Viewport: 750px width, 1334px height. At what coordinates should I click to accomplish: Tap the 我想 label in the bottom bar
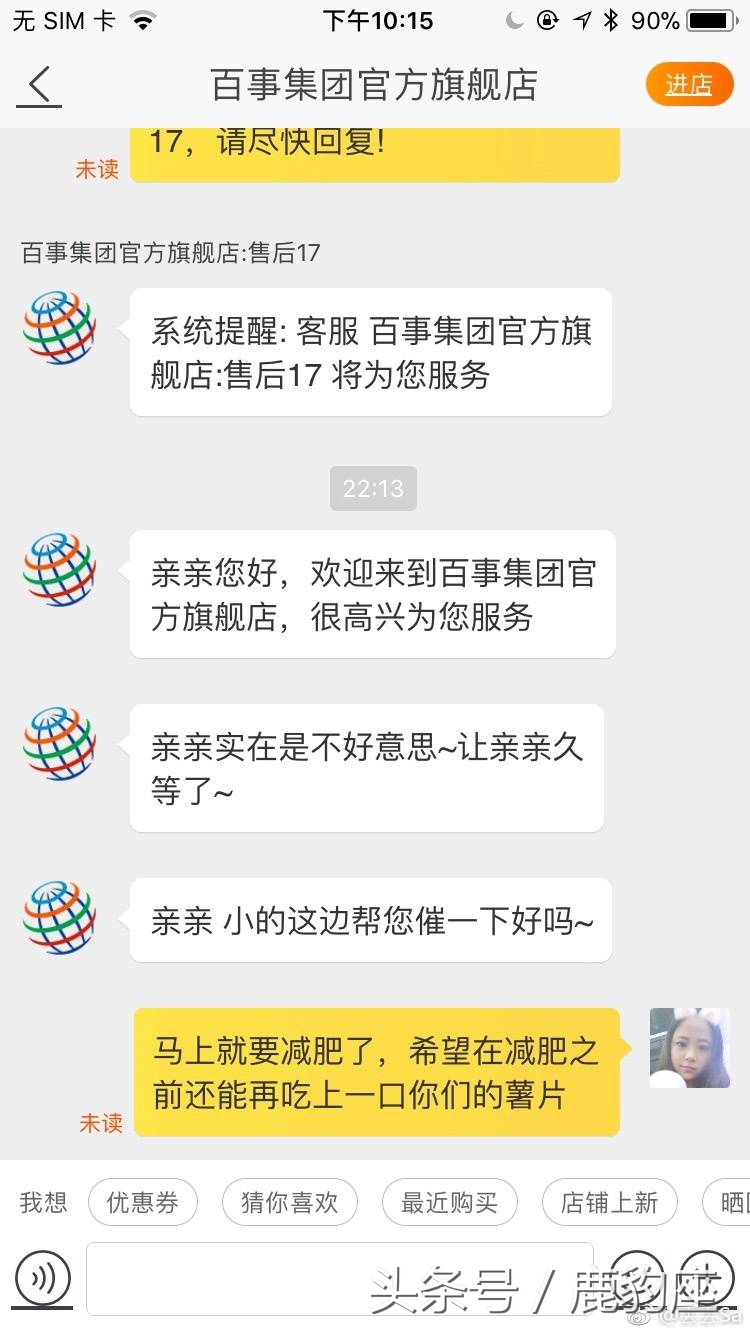[42, 1203]
